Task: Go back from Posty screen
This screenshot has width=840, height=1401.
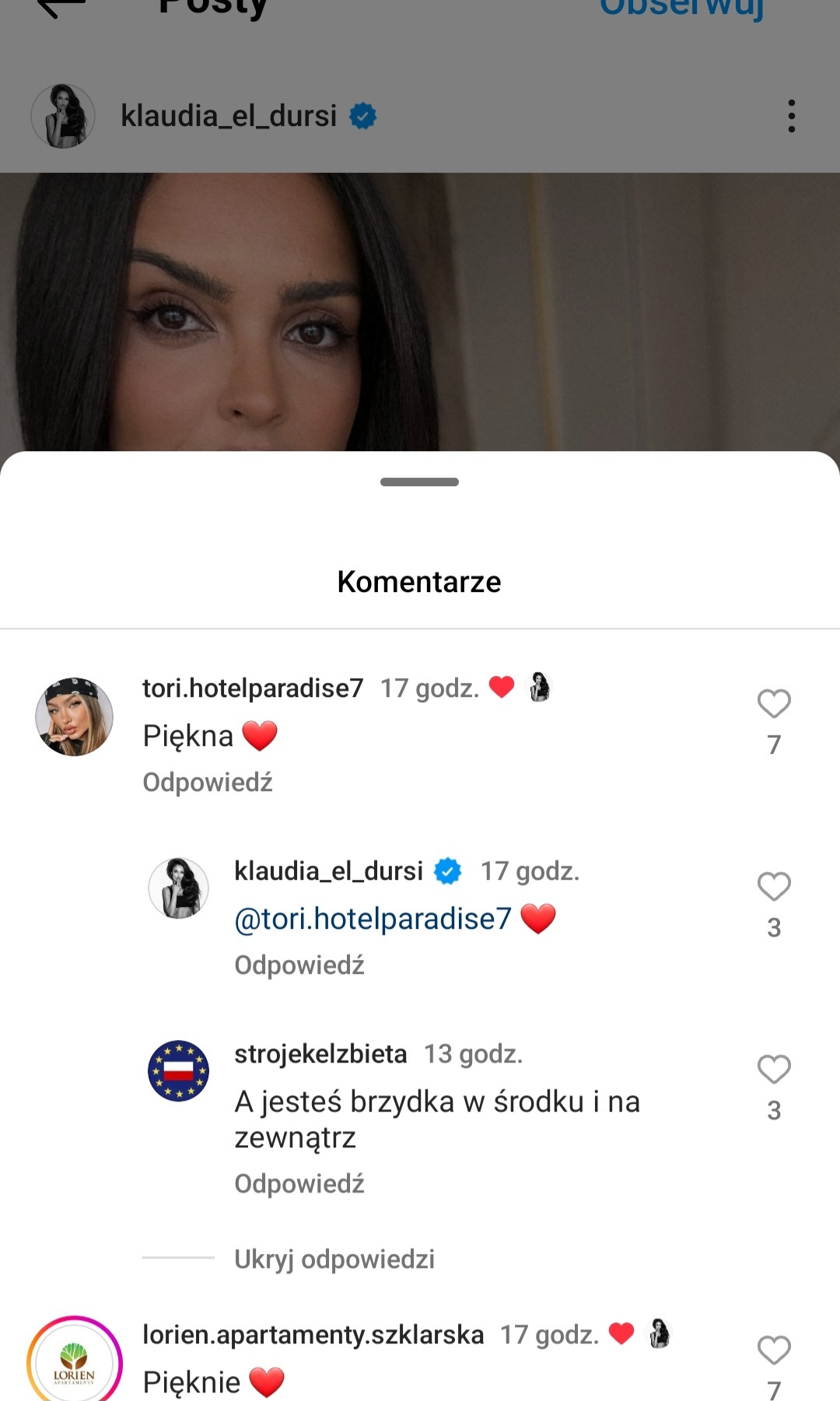Action: tap(61, 6)
